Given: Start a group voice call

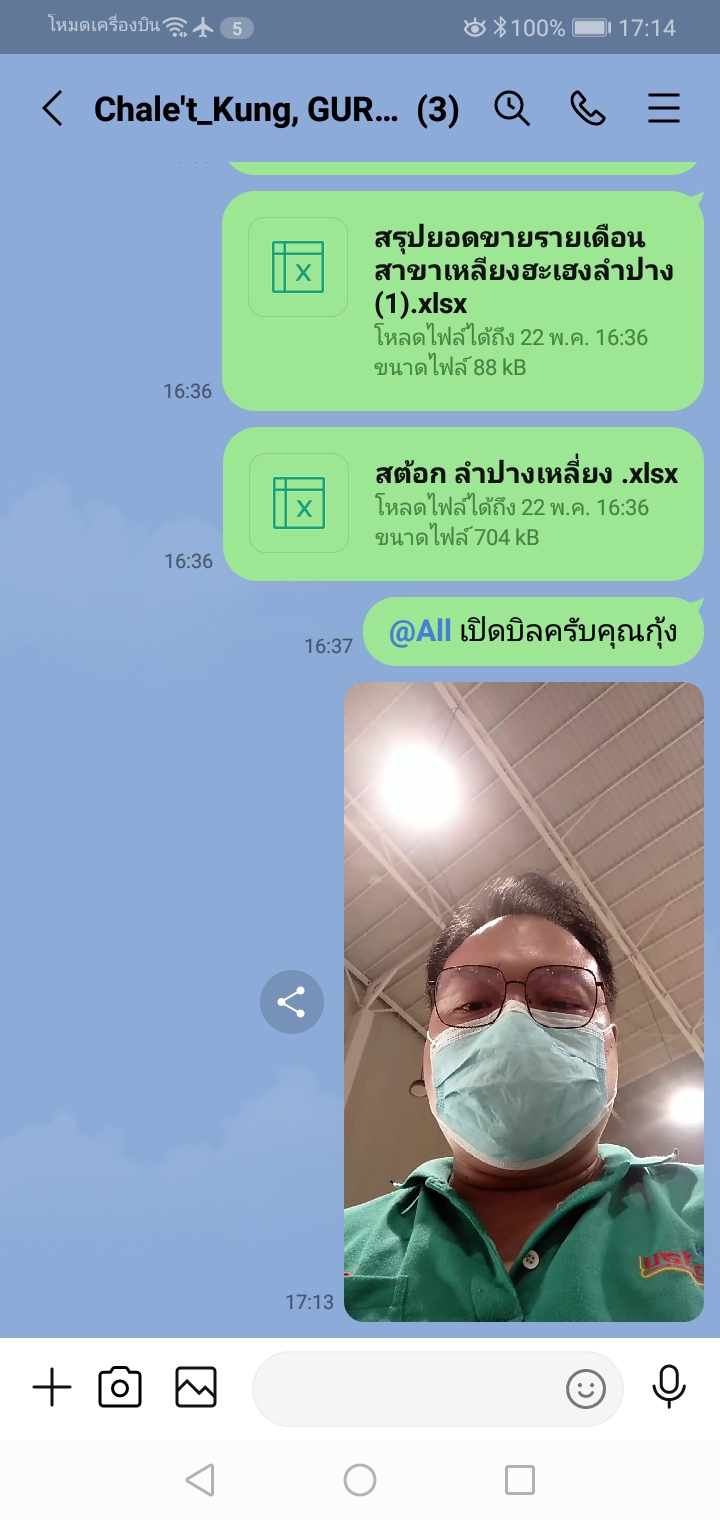Looking at the screenshot, I should pyautogui.click(x=588, y=109).
